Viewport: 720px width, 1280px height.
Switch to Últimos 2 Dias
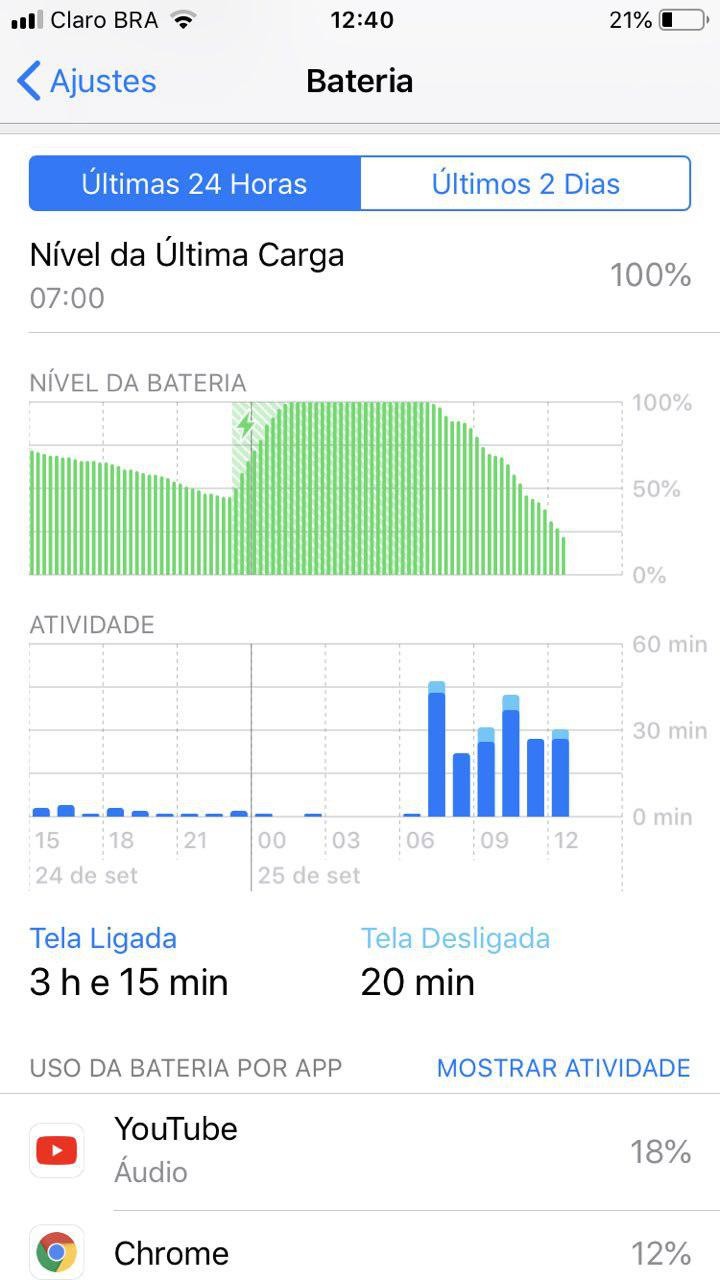(525, 184)
